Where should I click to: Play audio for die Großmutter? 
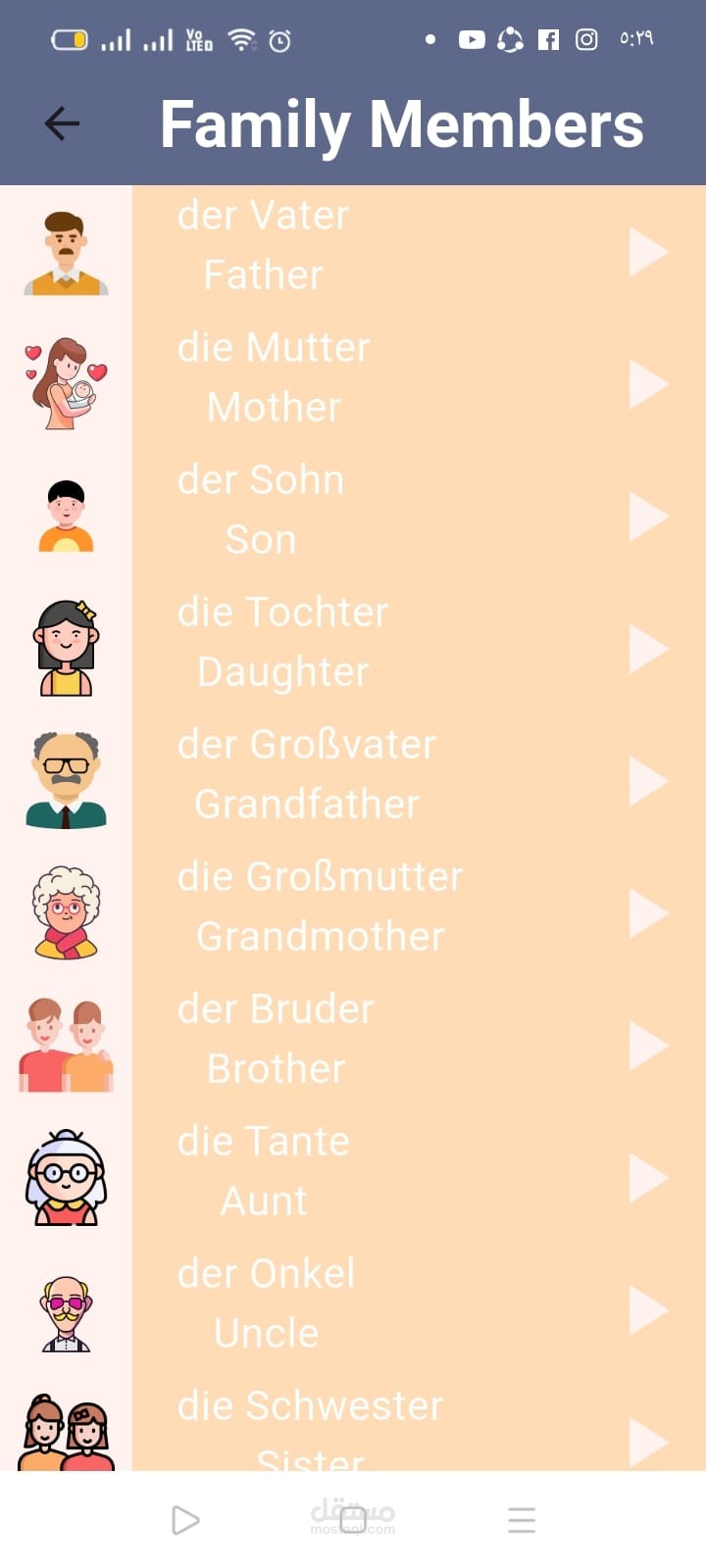[x=648, y=913]
